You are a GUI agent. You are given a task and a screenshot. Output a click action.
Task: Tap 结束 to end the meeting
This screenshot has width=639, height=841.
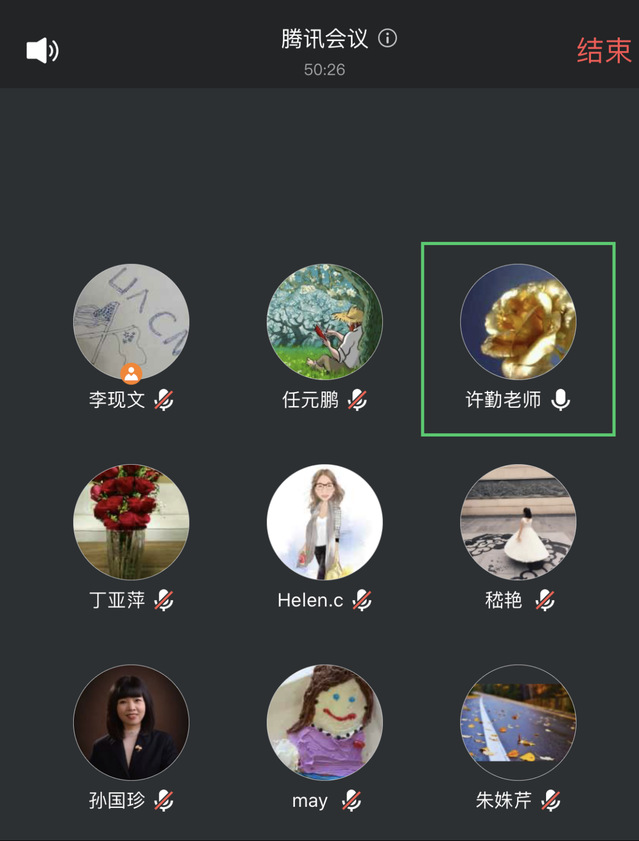(604, 50)
